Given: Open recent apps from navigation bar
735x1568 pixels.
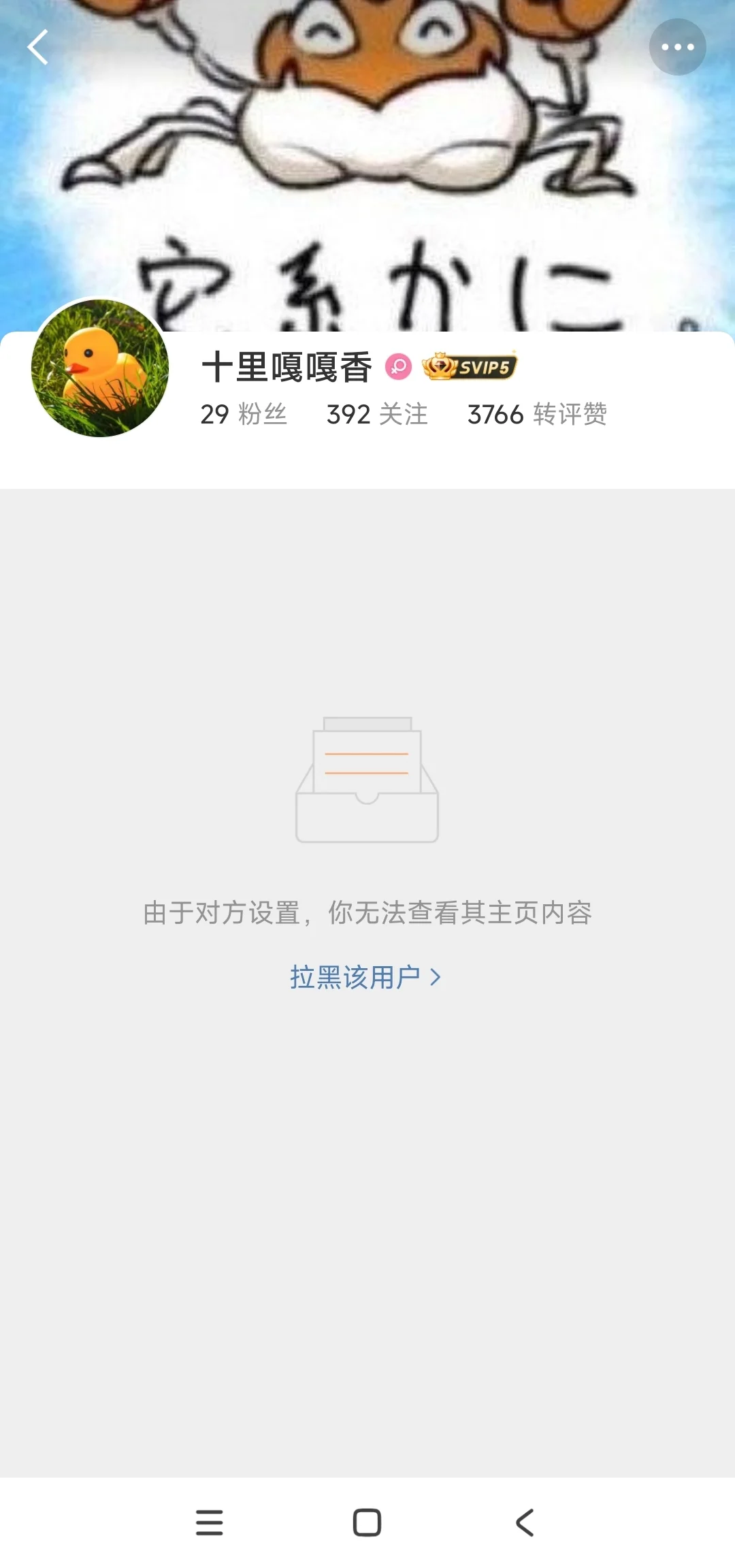Looking at the screenshot, I should 209,1522.
